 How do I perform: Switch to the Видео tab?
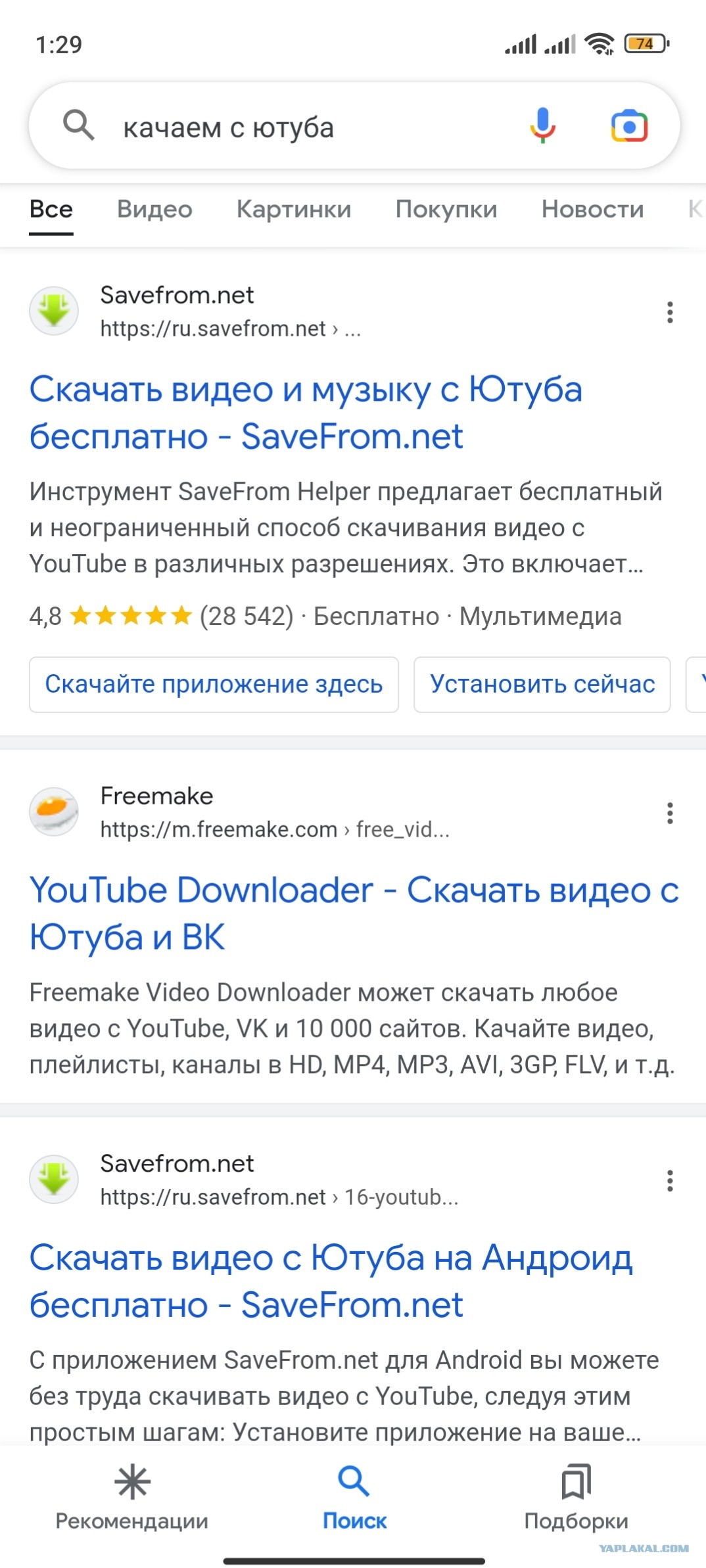pos(154,209)
